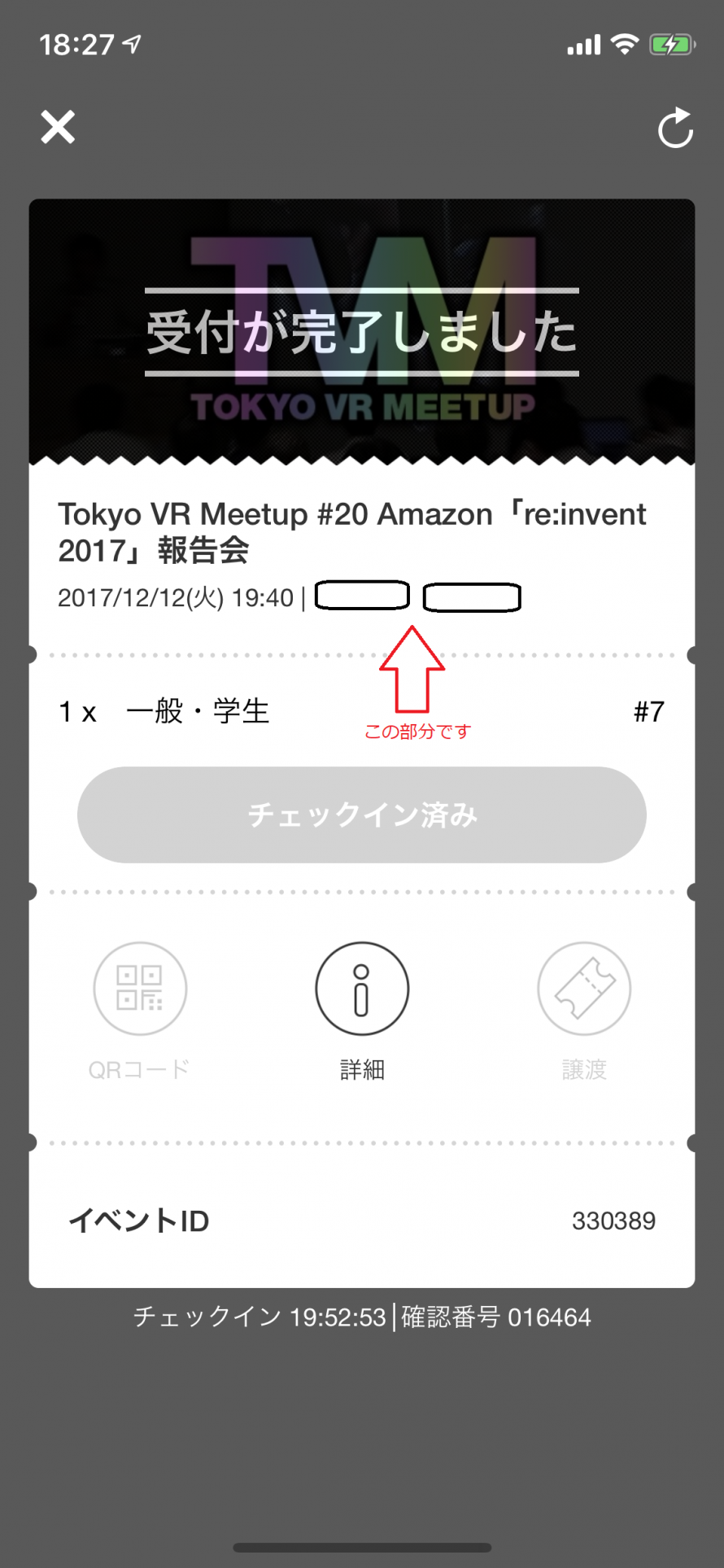Viewport: 724px width, 1568px height.
Task: Show the QRコード
Action: click(x=140, y=989)
